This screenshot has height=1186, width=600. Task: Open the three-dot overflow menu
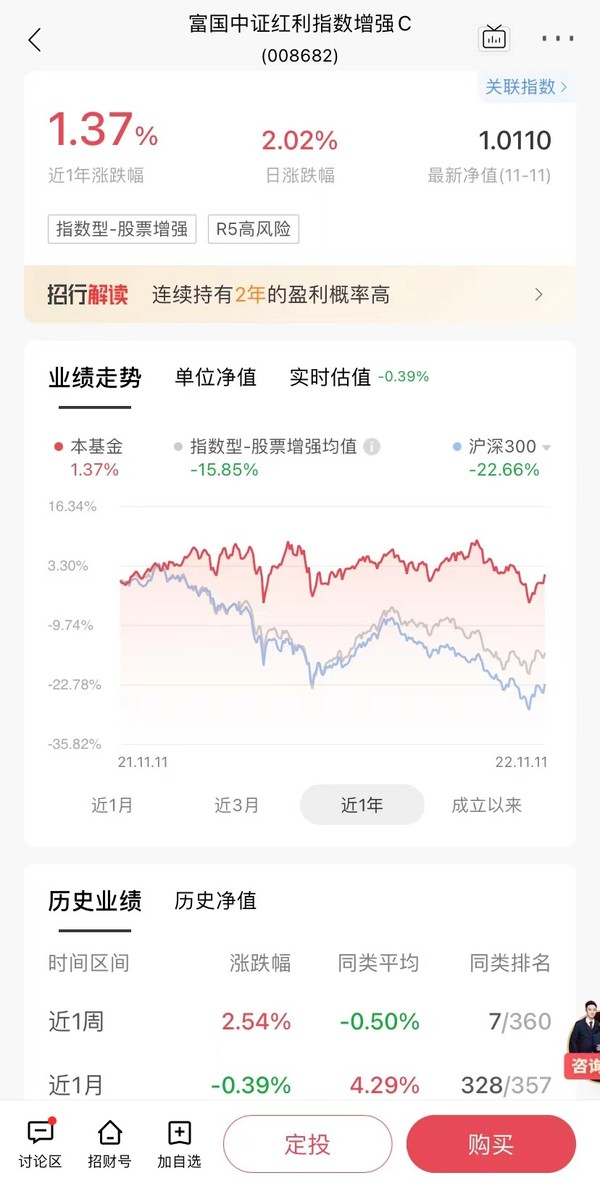coord(558,38)
